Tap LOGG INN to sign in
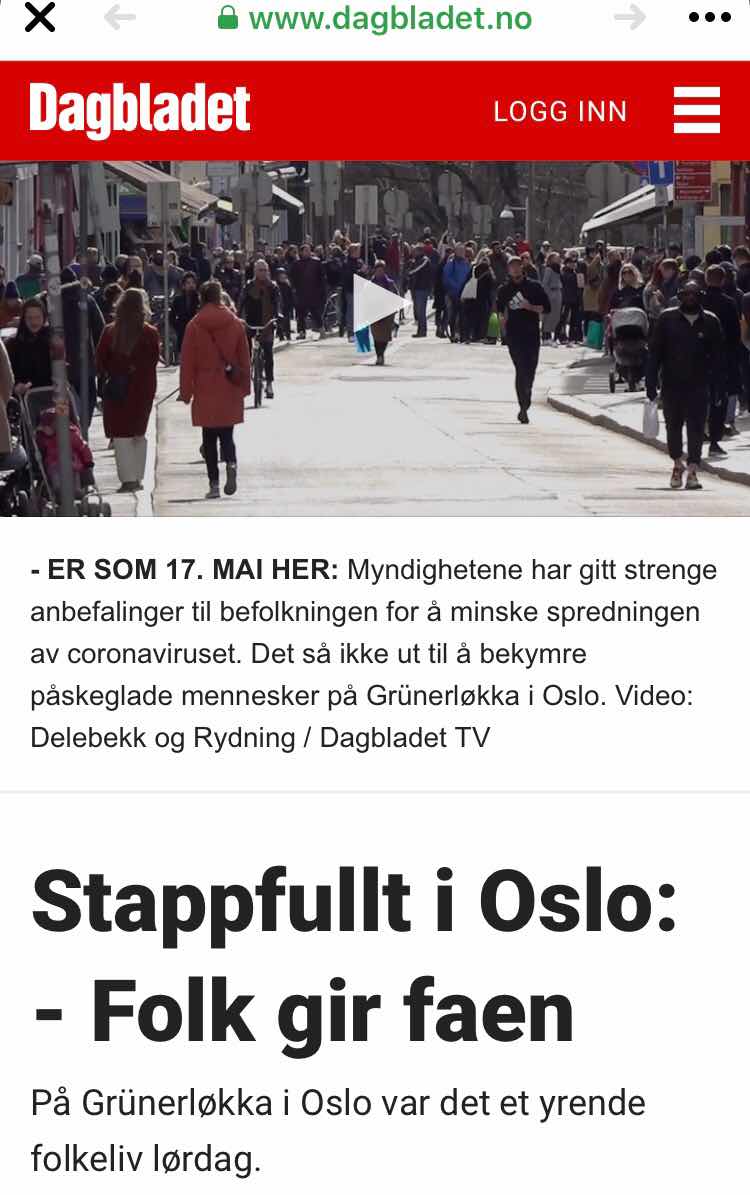 pos(560,111)
